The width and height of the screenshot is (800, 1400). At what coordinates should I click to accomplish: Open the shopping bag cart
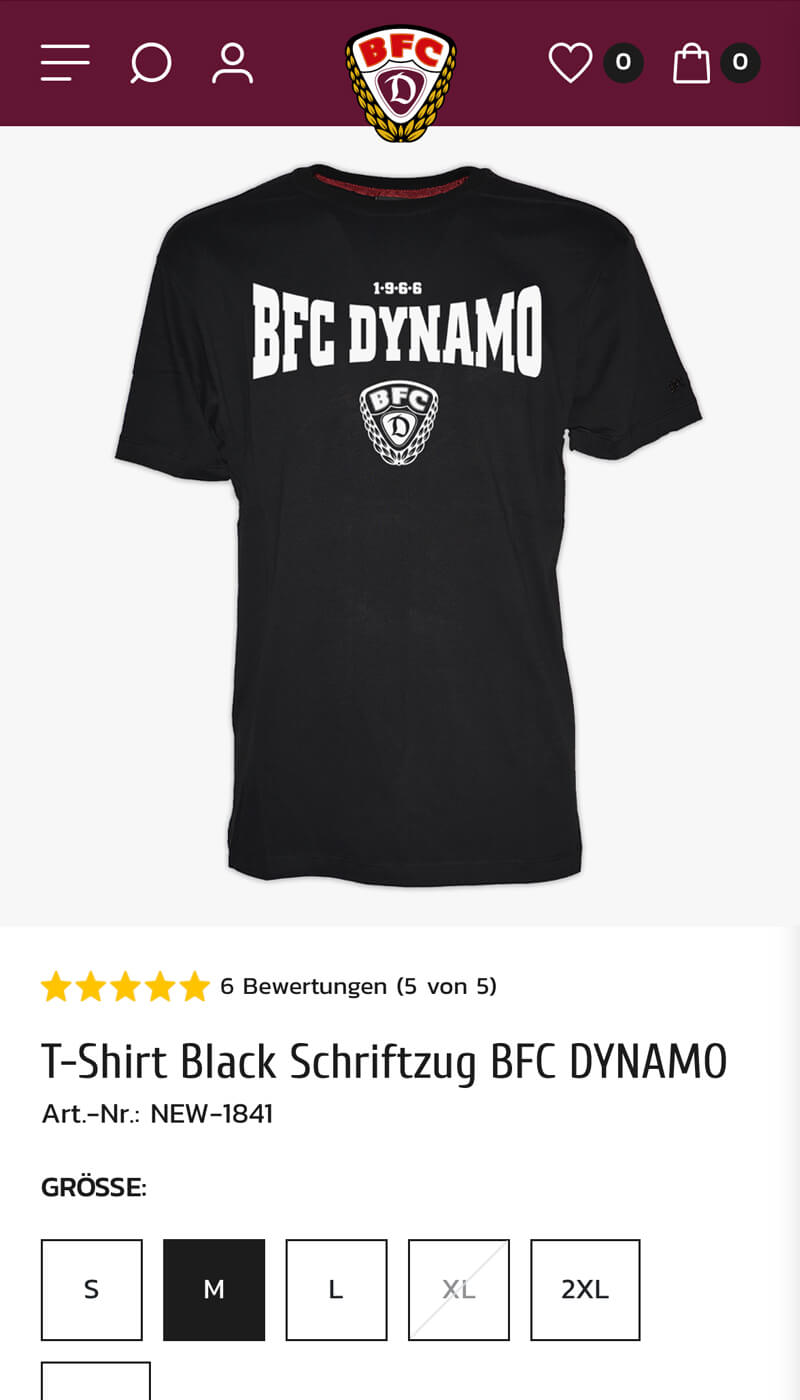(x=692, y=63)
